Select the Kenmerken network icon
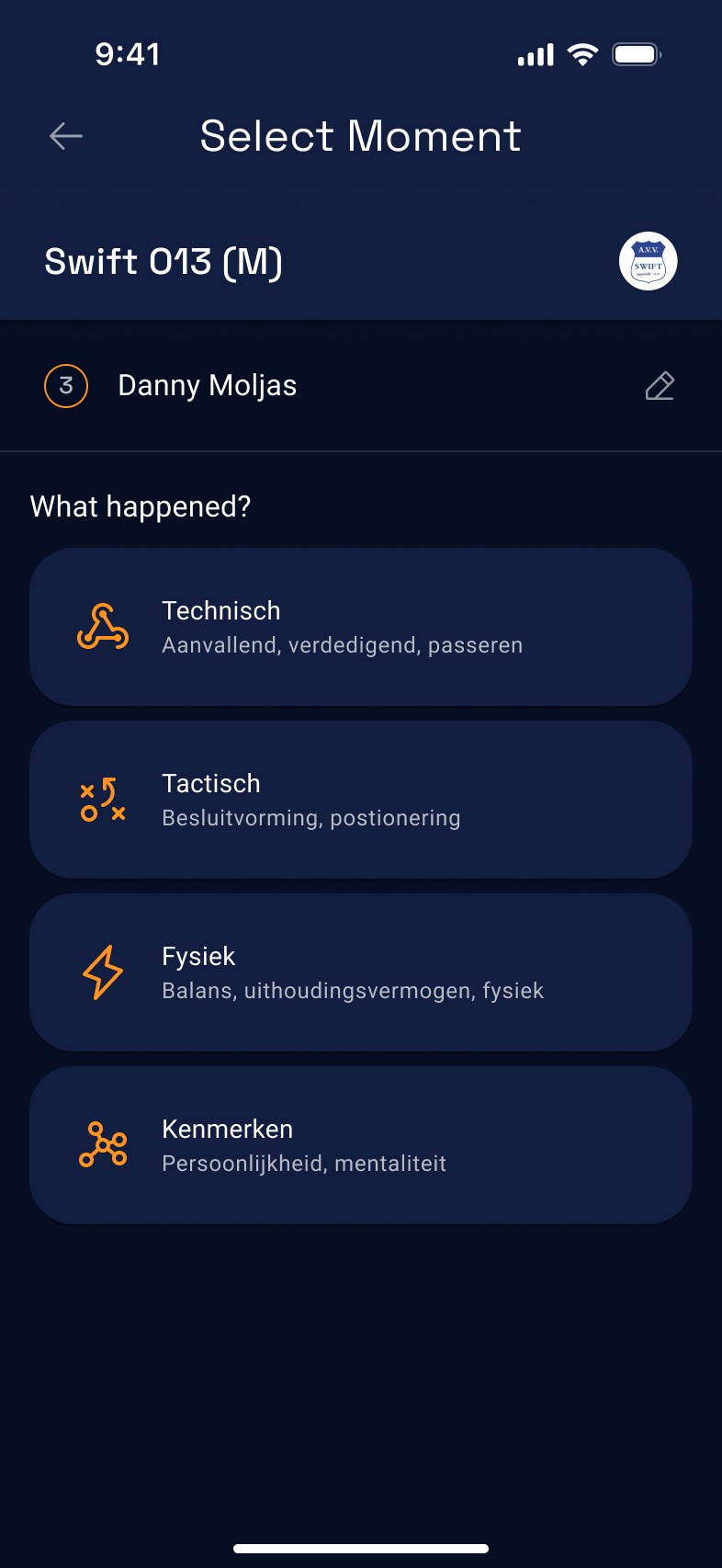Viewport: 722px width, 1568px height. click(x=103, y=1144)
